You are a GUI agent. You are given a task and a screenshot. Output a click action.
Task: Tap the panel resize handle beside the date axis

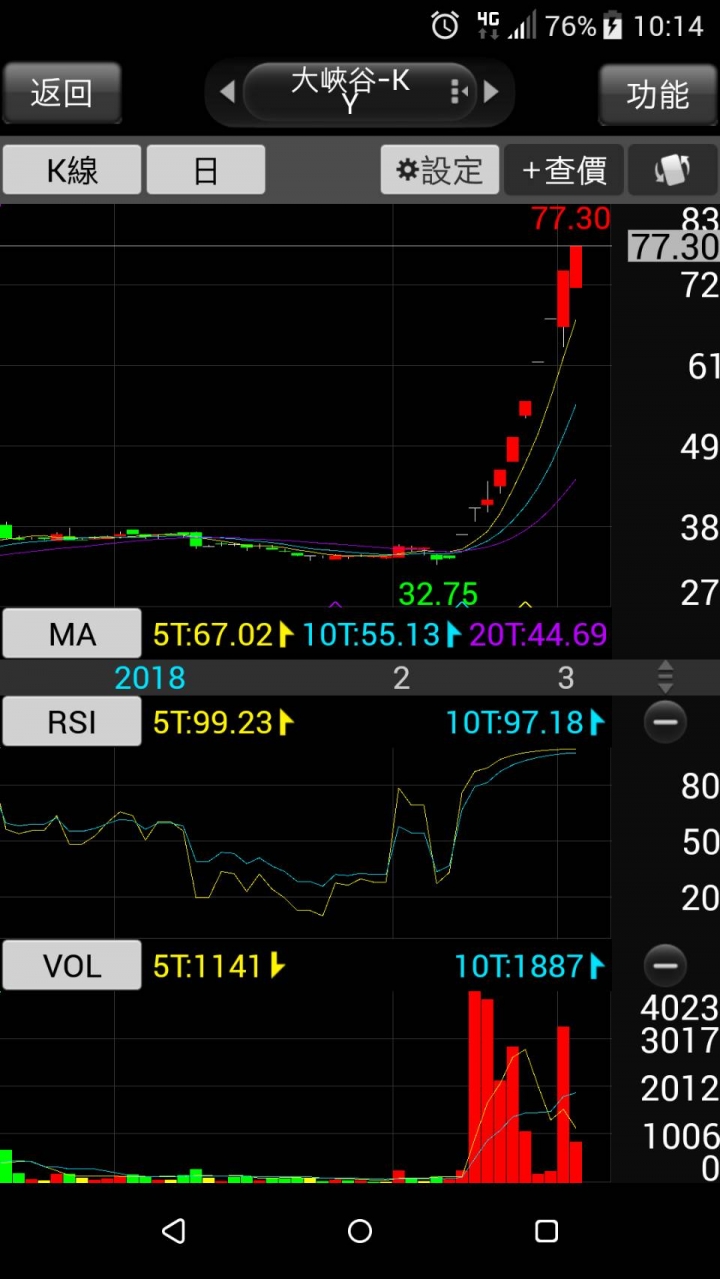666,677
